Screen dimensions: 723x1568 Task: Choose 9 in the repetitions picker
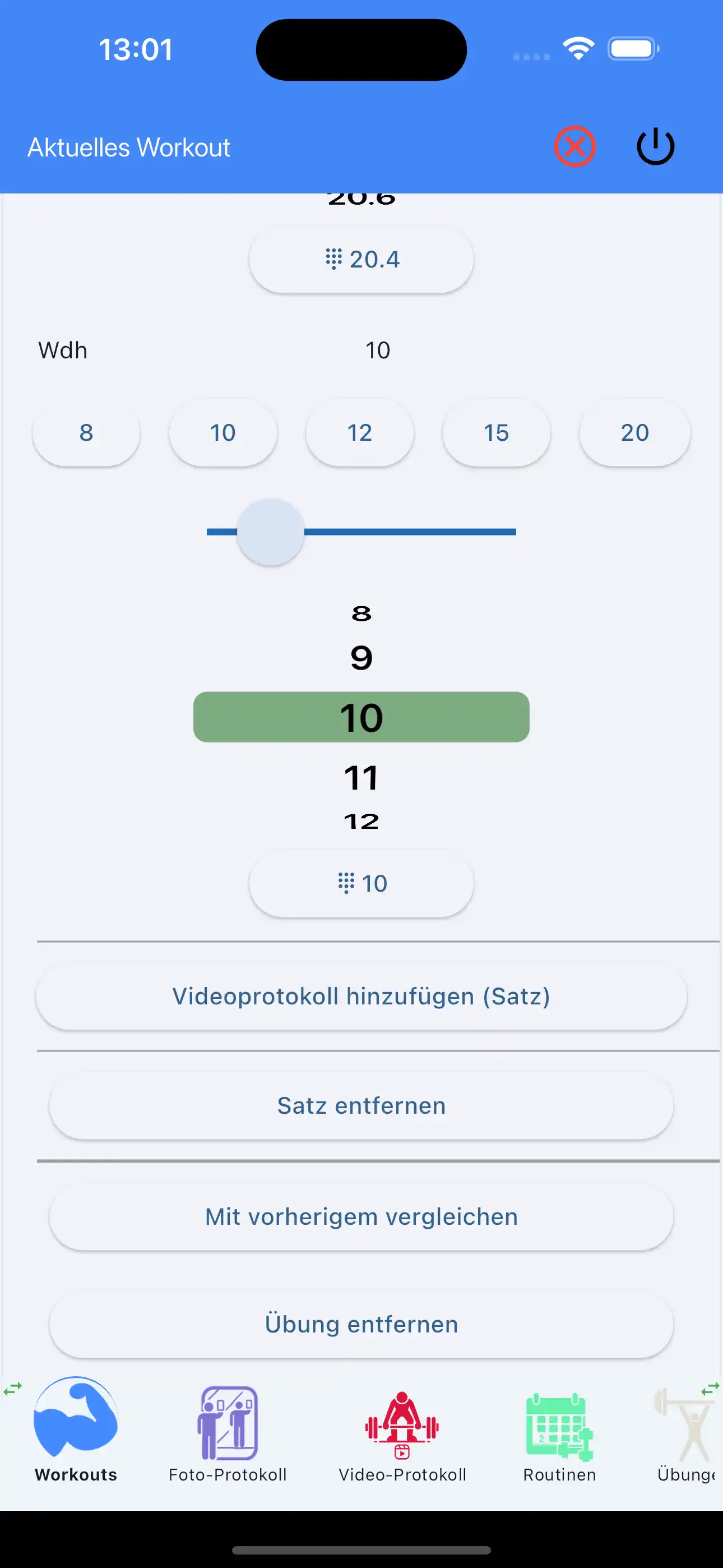pos(362,657)
